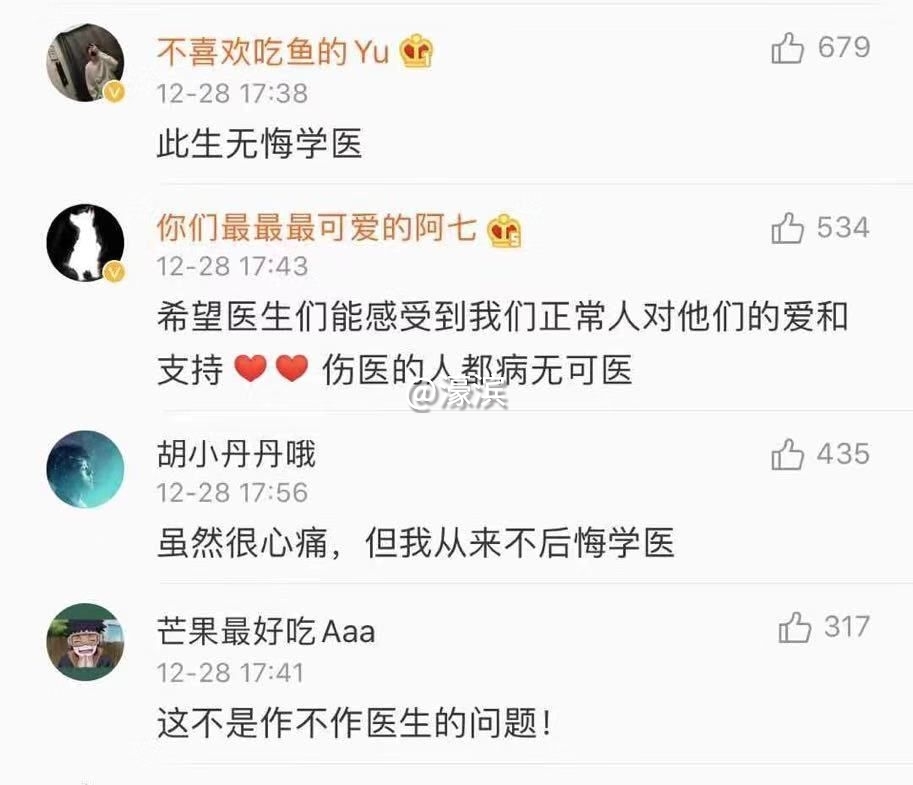The height and width of the screenshot is (785, 913).
Task: Like 芒果最好吃Aaa's comment
Action: pos(795,628)
